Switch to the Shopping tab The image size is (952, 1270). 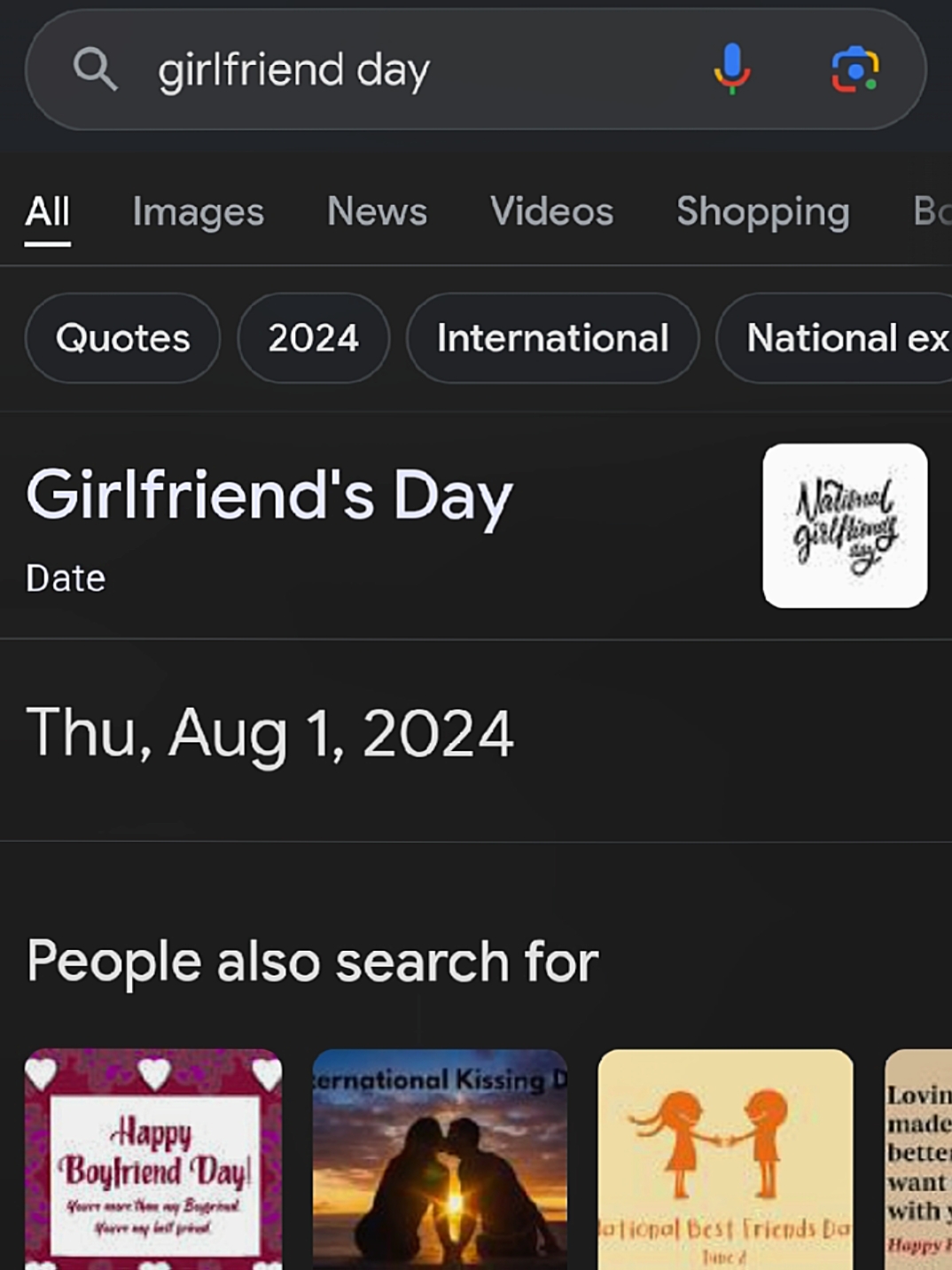tap(763, 212)
